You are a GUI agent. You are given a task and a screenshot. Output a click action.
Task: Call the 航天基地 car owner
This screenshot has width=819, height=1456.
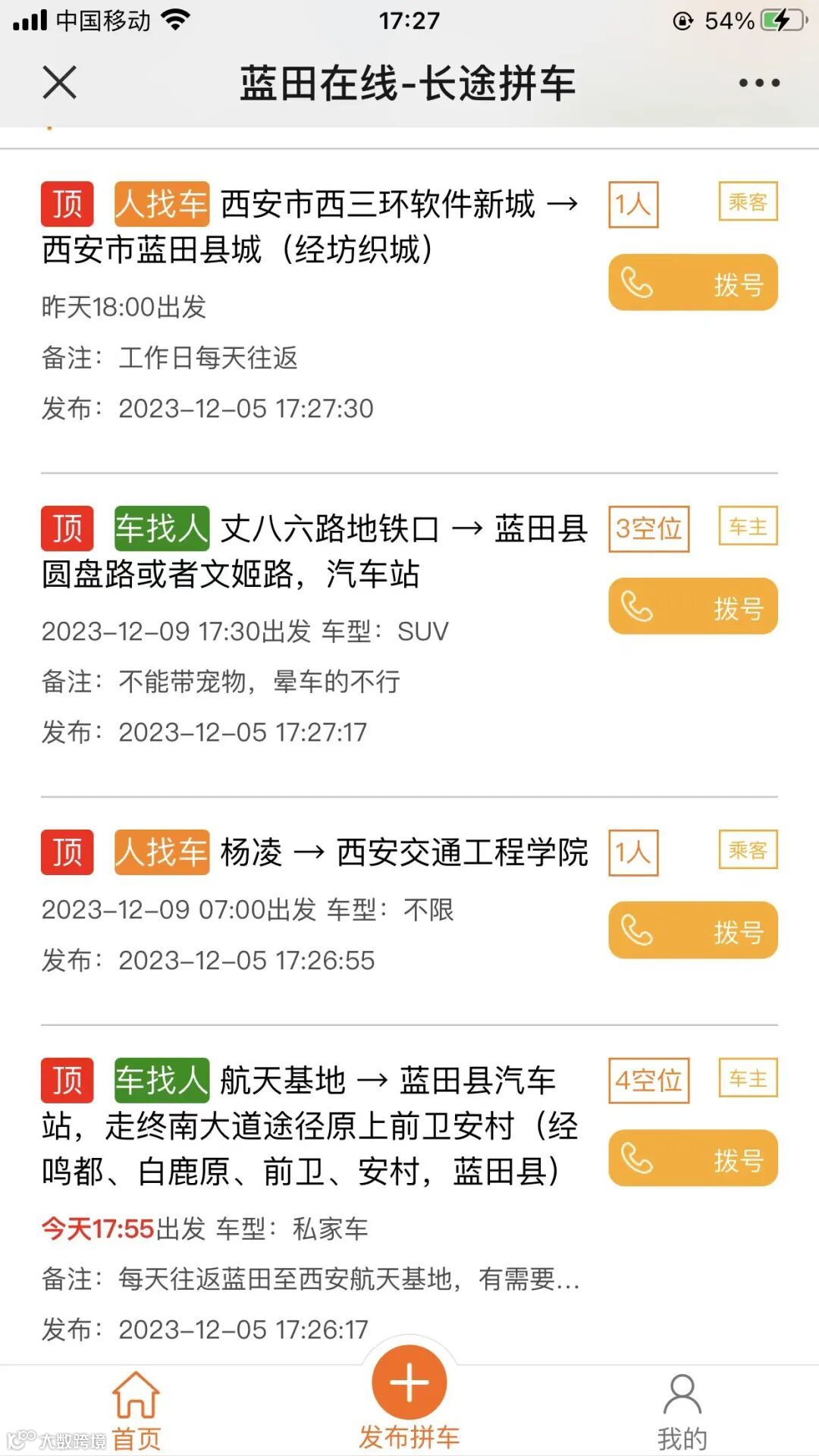693,1159
